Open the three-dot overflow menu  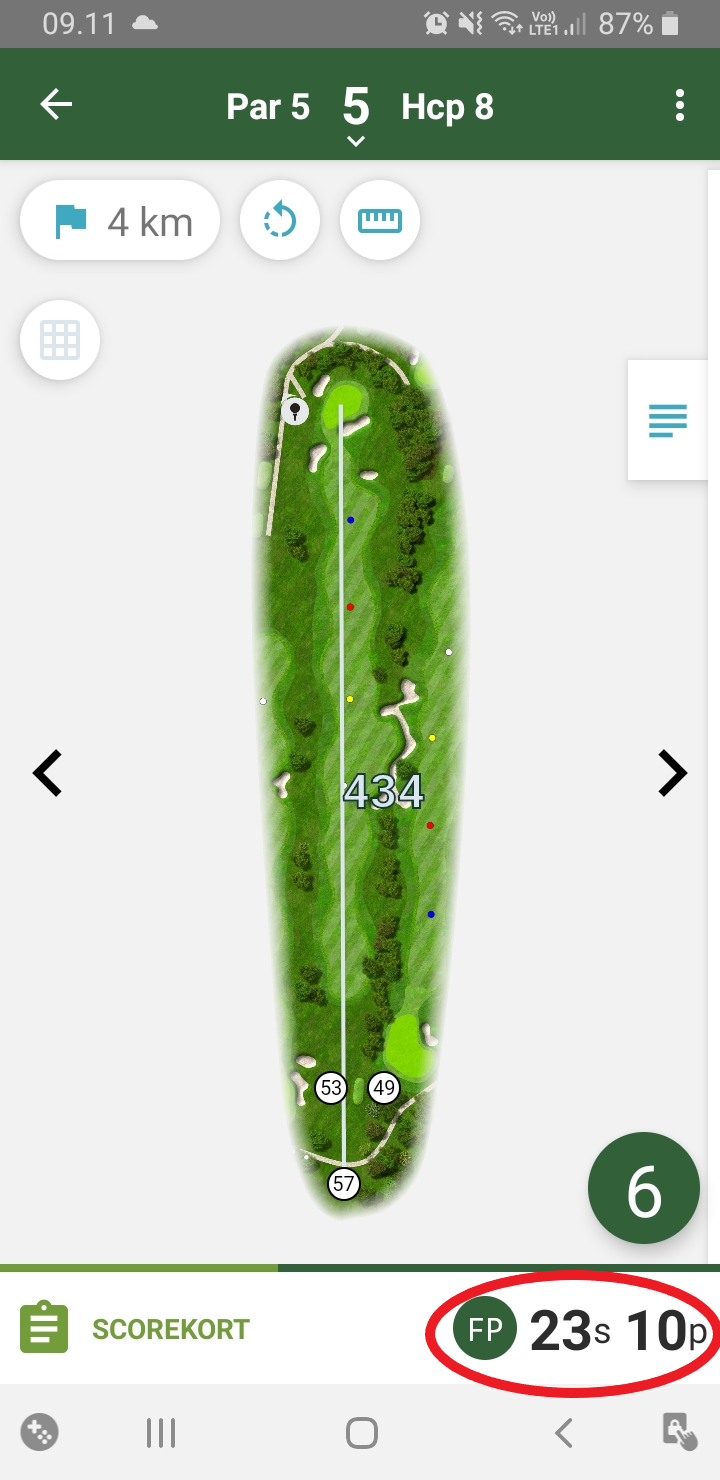click(680, 103)
